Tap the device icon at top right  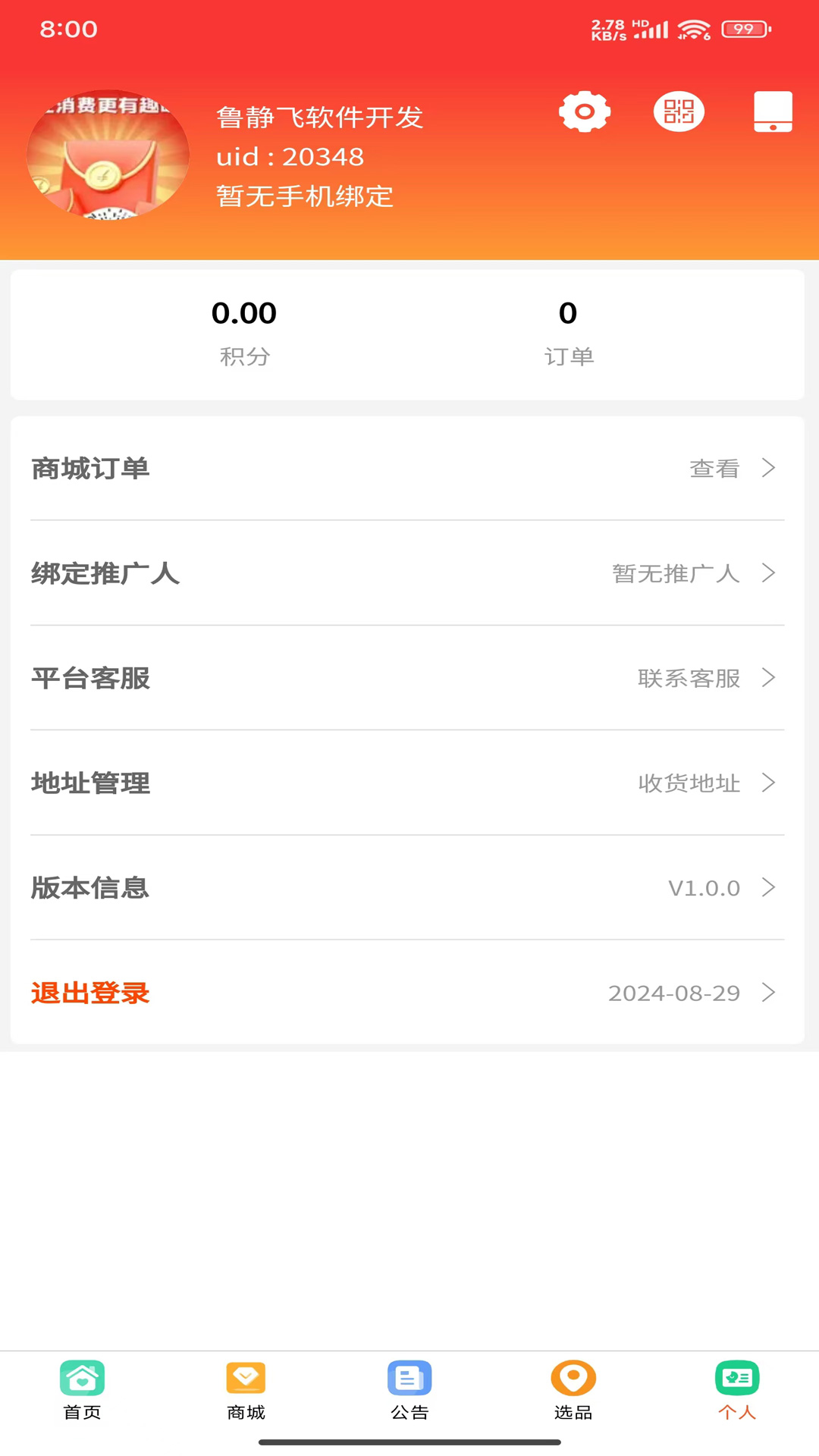click(x=771, y=111)
